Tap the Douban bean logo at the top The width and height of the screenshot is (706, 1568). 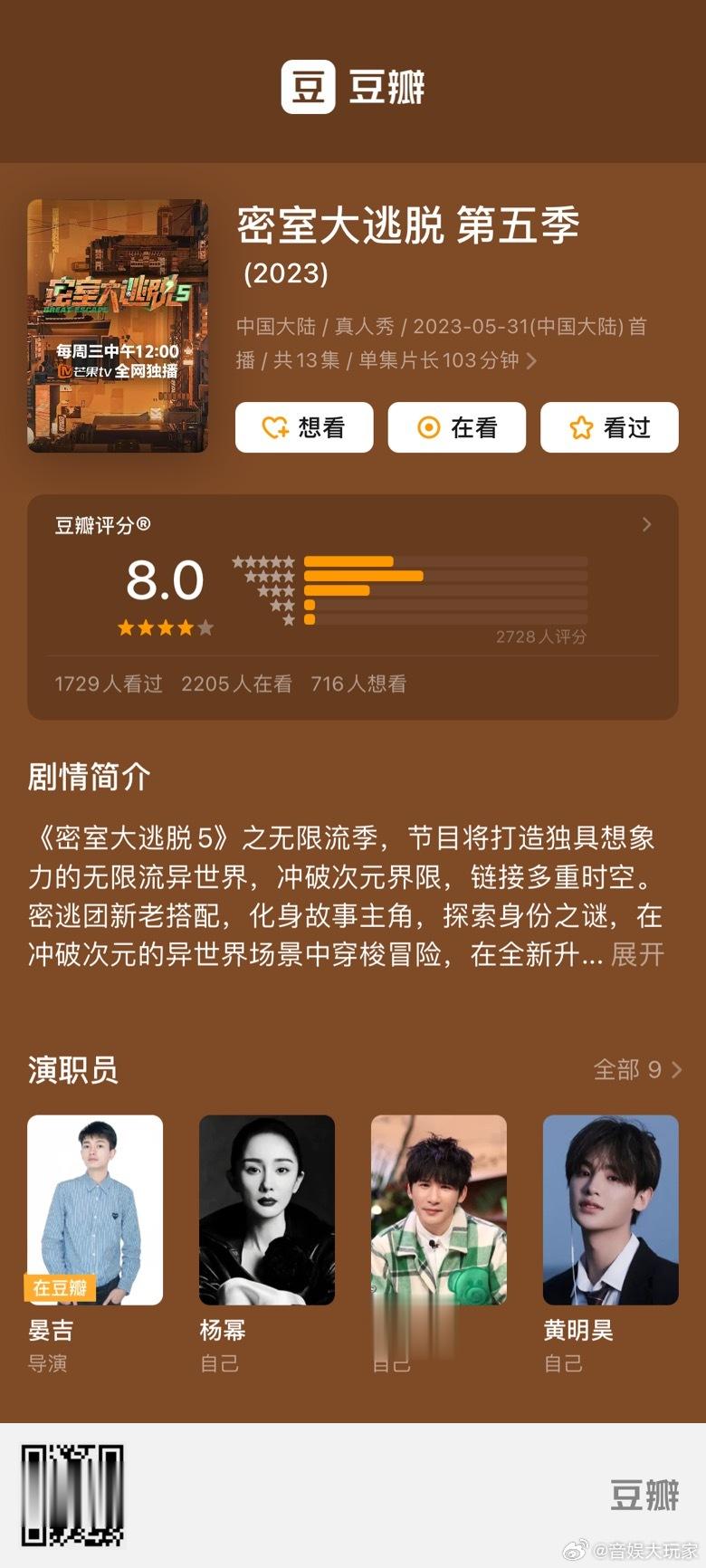310,87
